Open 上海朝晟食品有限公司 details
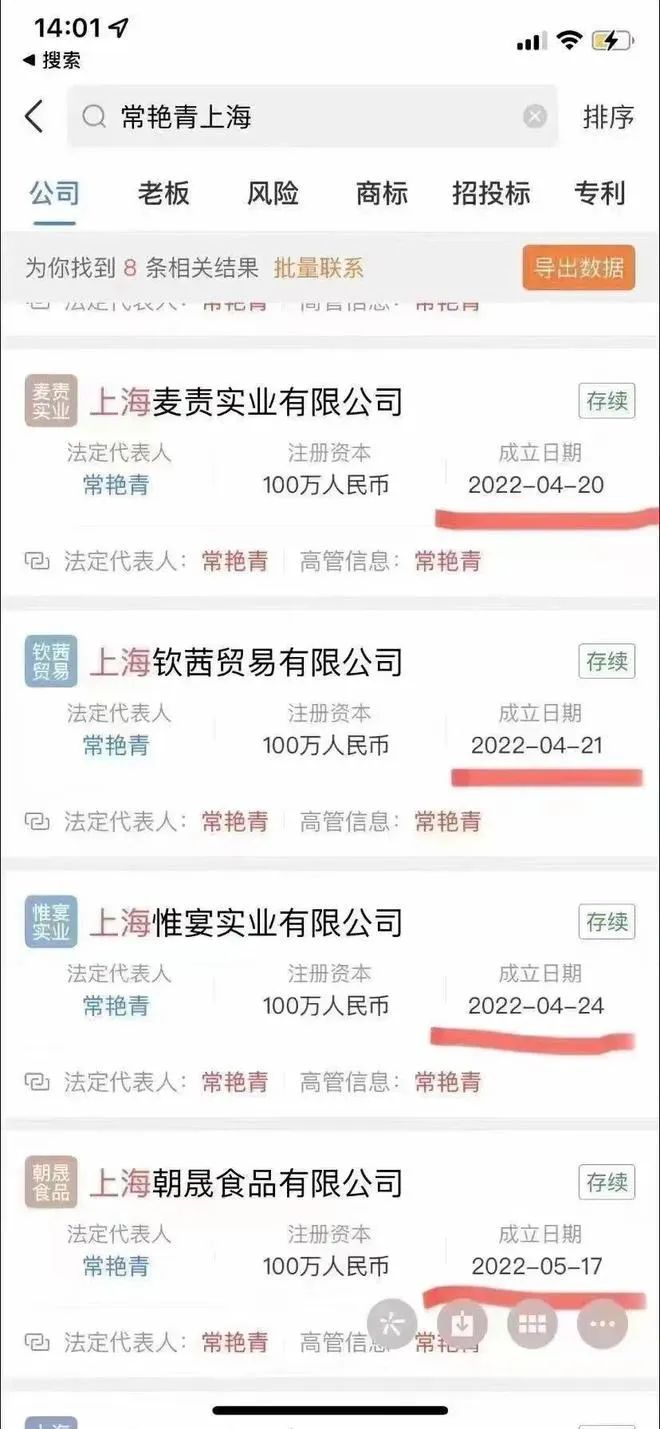 point(247,1183)
